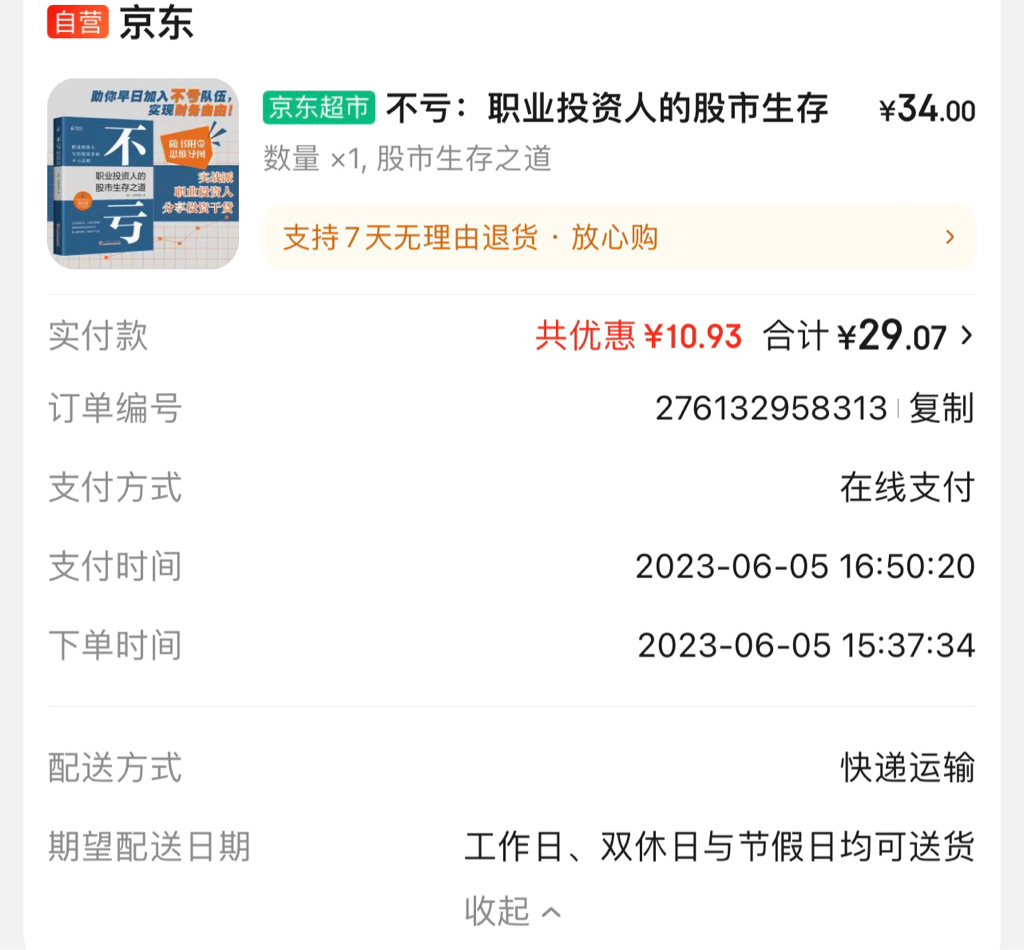The height and width of the screenshot is (950, 1024).
Task: Open the 京东 自营 store header
Action: (120, 22)
